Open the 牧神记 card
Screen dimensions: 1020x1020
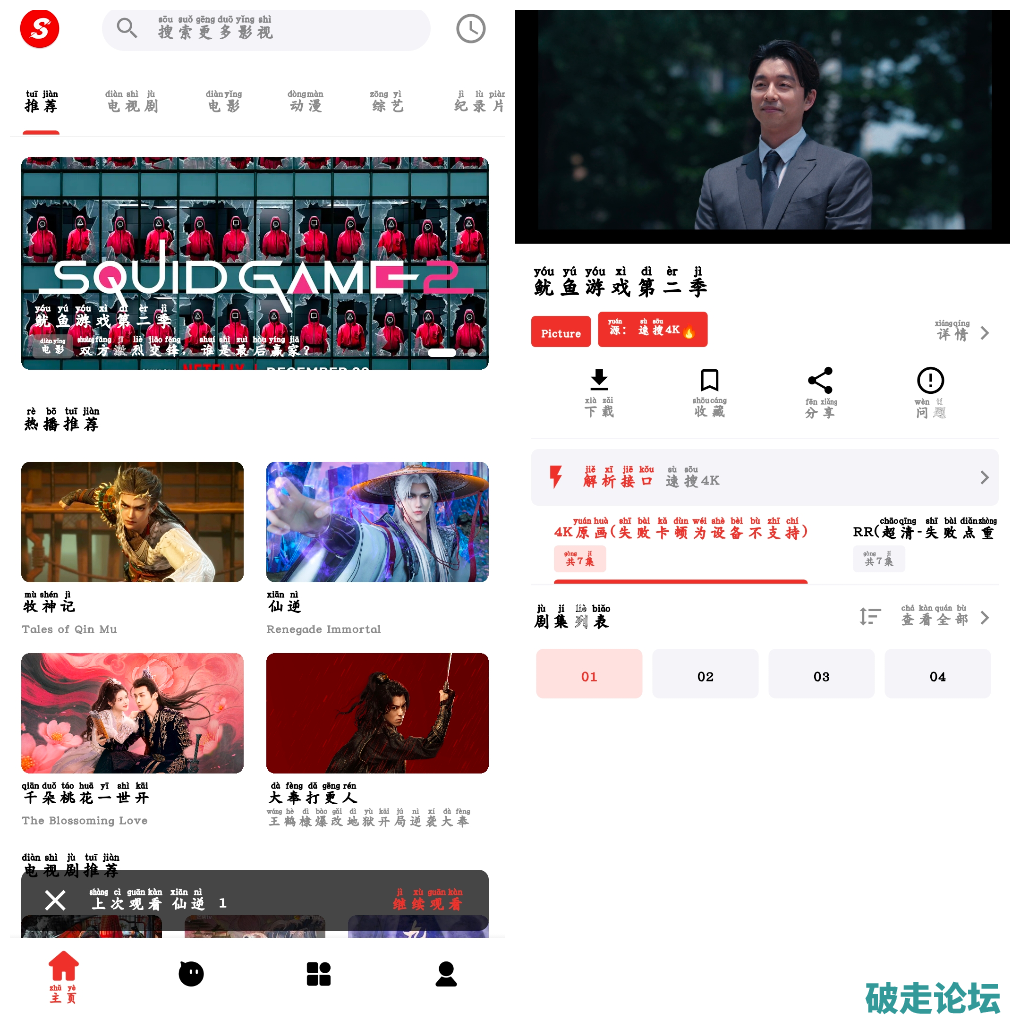(x=132, y=522)
